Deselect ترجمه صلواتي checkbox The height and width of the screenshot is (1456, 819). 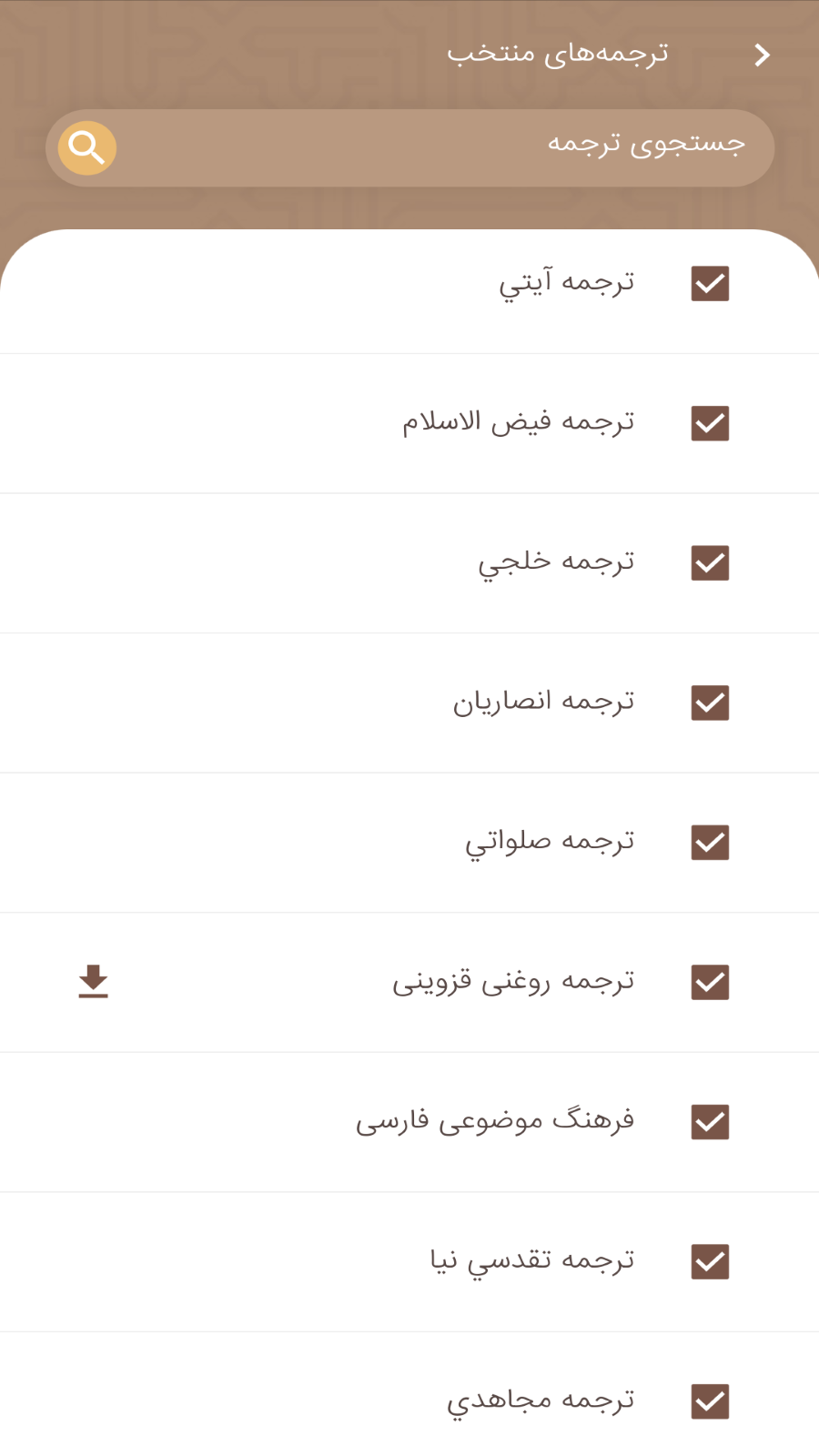pyautogui.click(x=710, y=843)
